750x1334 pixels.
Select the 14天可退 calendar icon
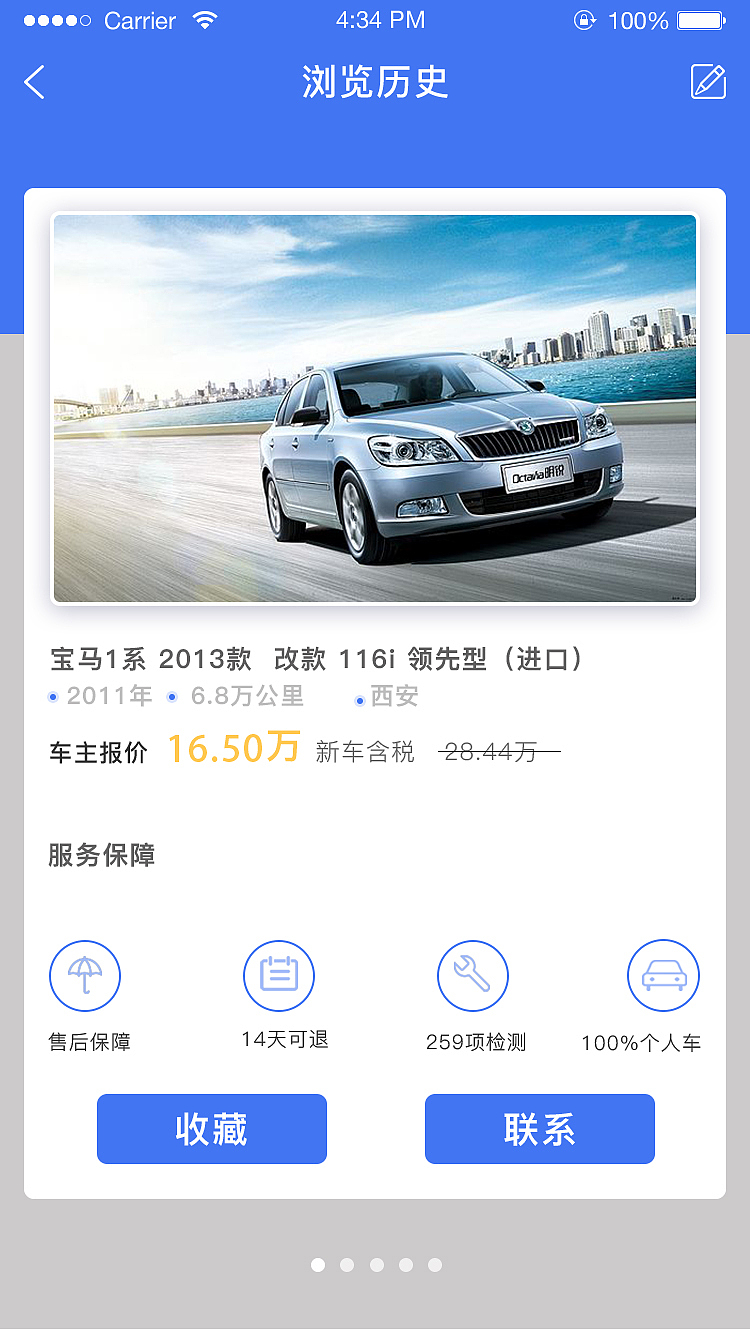[x=279, y=975]
